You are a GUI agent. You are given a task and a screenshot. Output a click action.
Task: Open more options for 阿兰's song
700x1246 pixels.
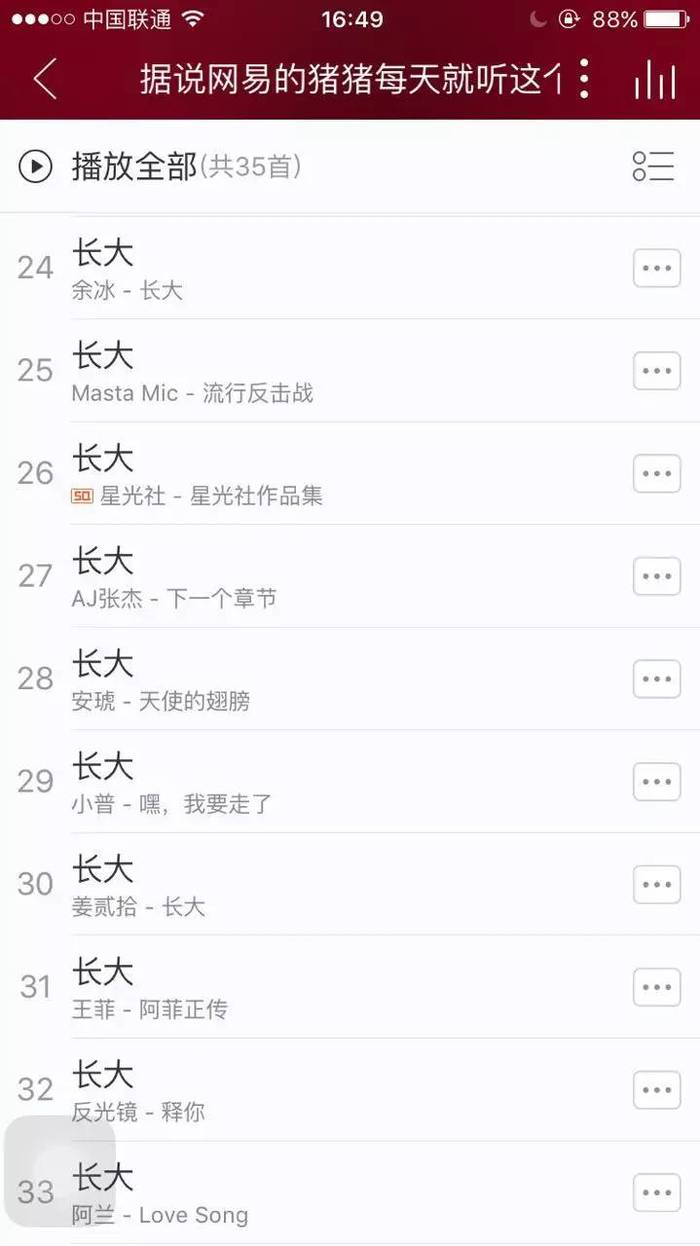[x=657, y=1193]
